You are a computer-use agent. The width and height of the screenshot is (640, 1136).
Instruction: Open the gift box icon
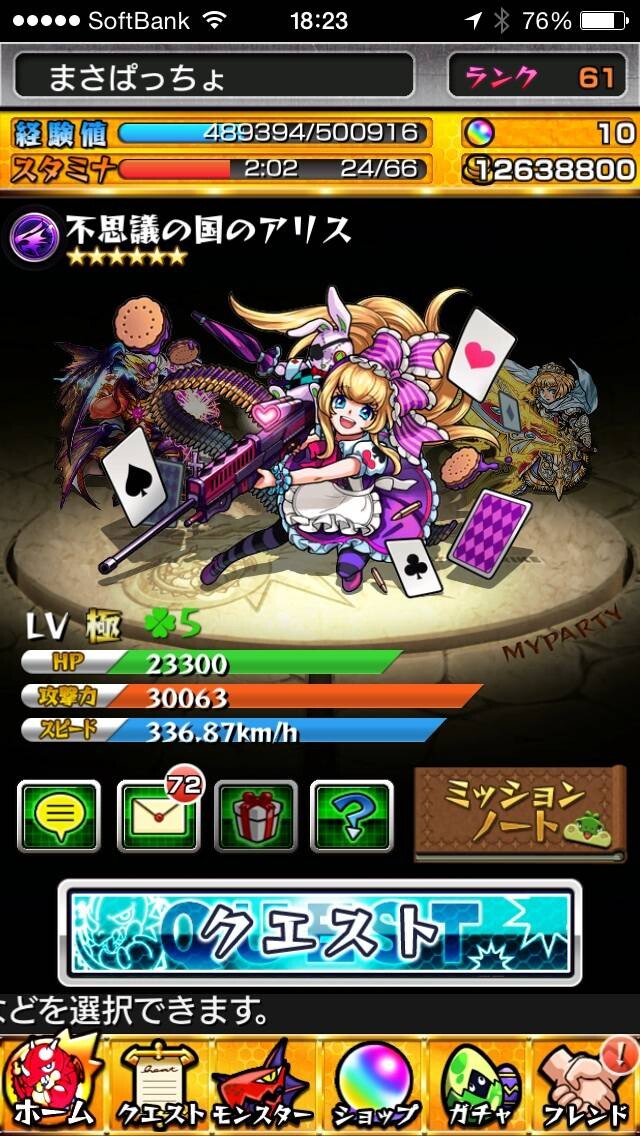256,815
